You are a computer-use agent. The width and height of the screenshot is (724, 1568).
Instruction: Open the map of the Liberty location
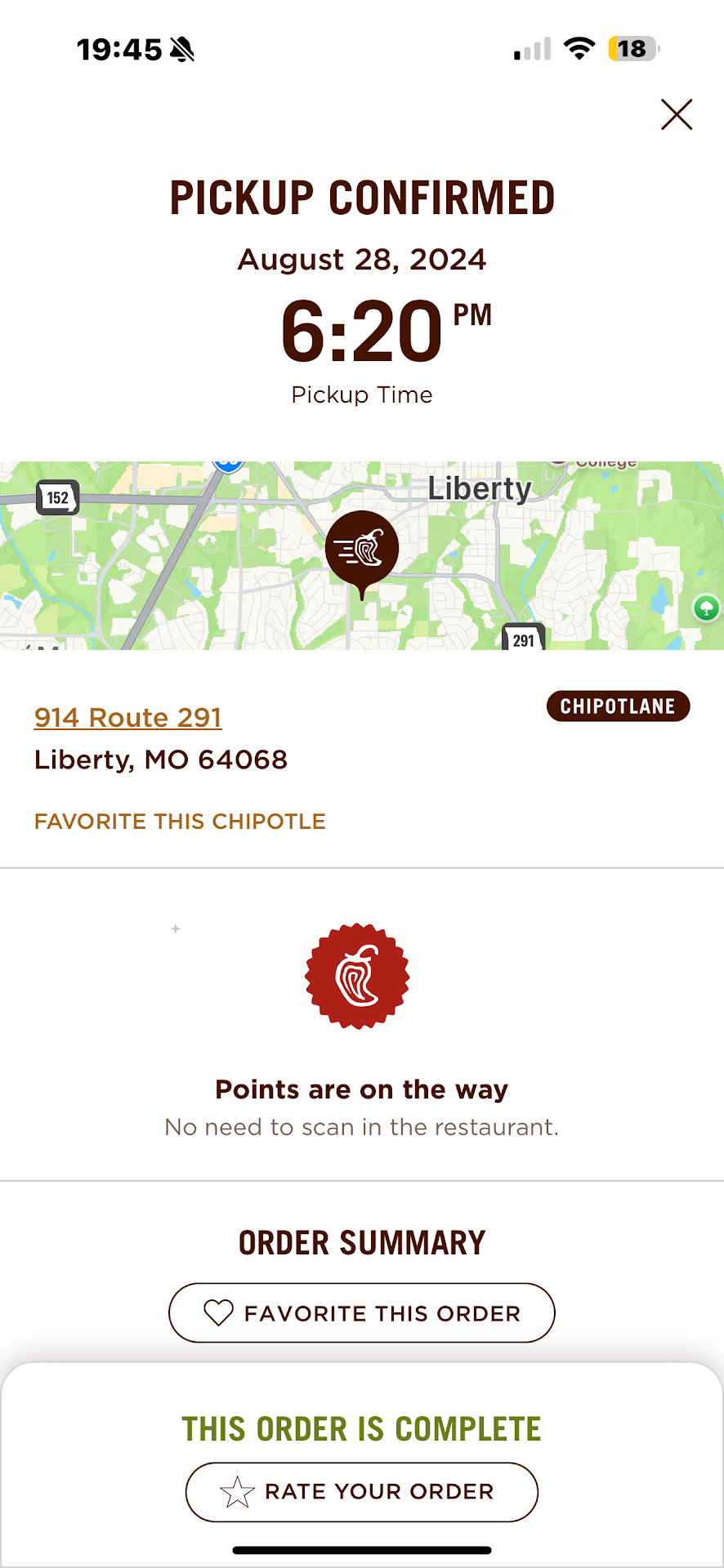(362, 555)
